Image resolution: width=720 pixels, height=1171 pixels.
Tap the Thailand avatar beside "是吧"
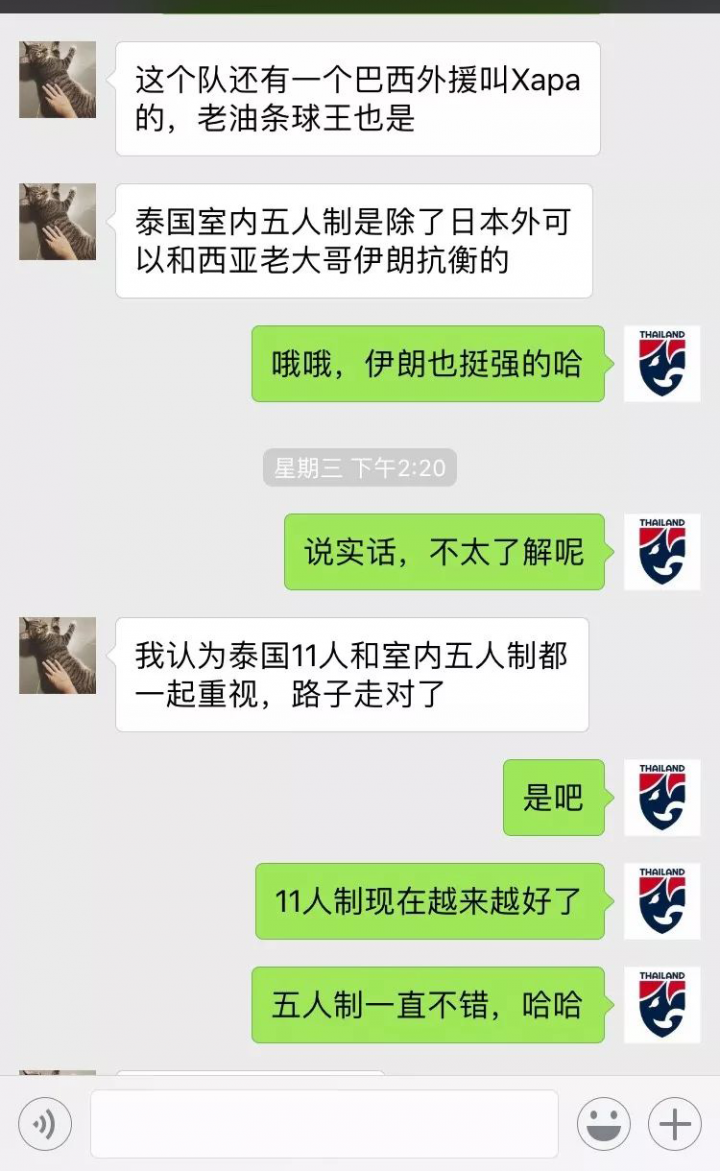[662, 797]
